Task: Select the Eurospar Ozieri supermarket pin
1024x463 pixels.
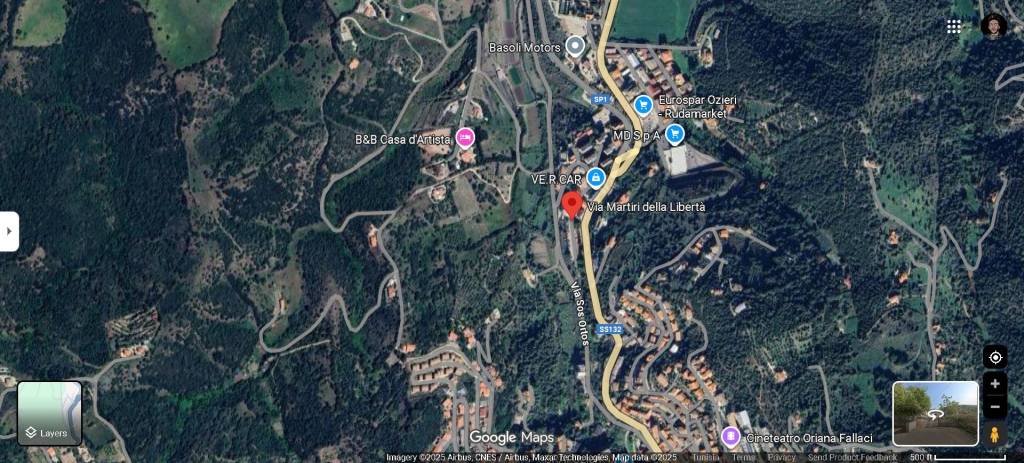Action: click(643, 103)
